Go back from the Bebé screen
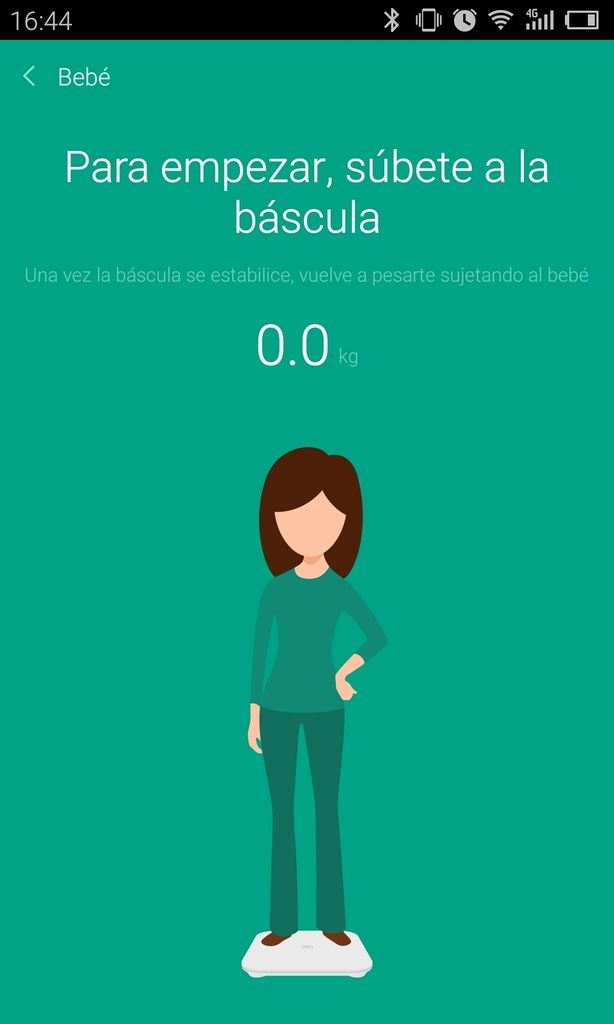The image size is (614, 1024). pyautogui.click(x=30, y=77)
